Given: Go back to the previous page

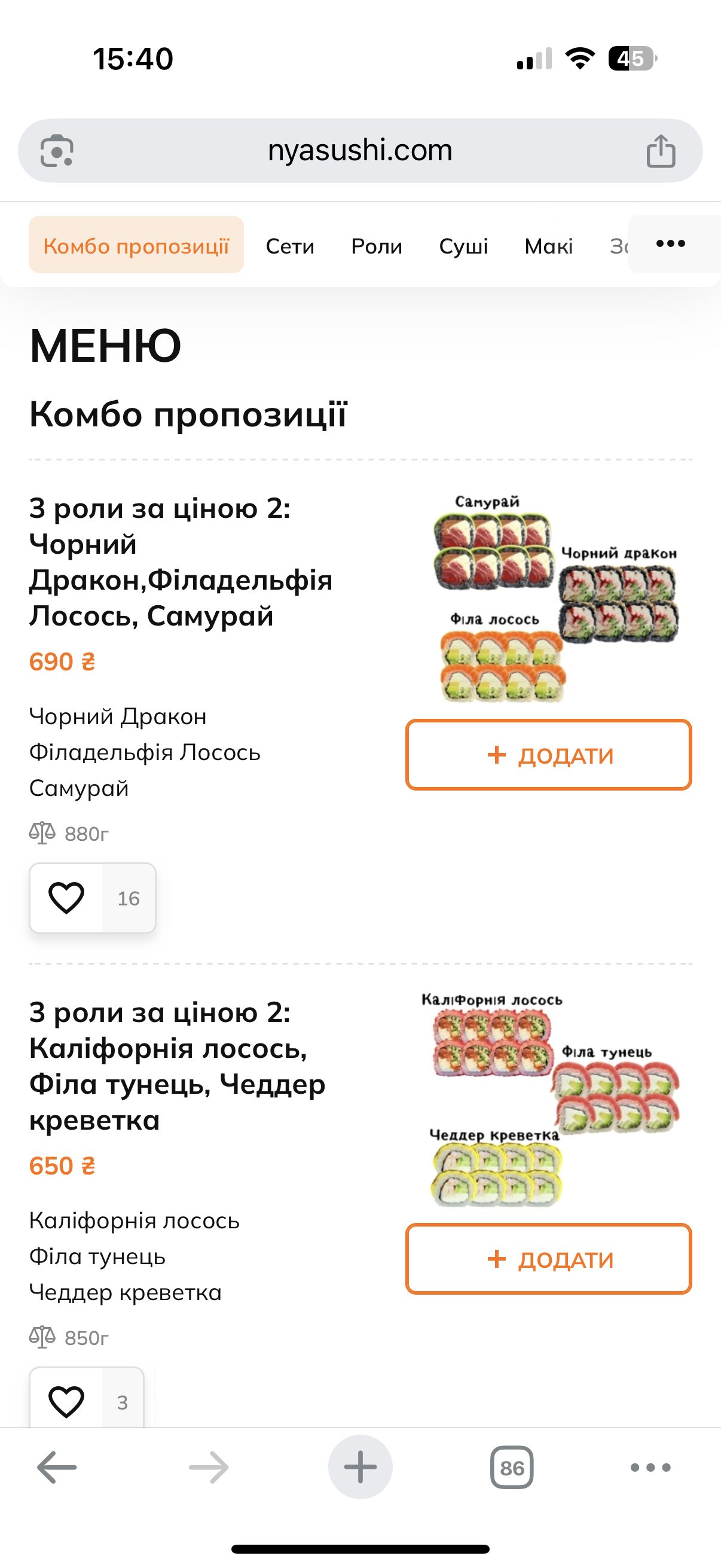Looking at the screenshot, I should tap(57, 1468).
